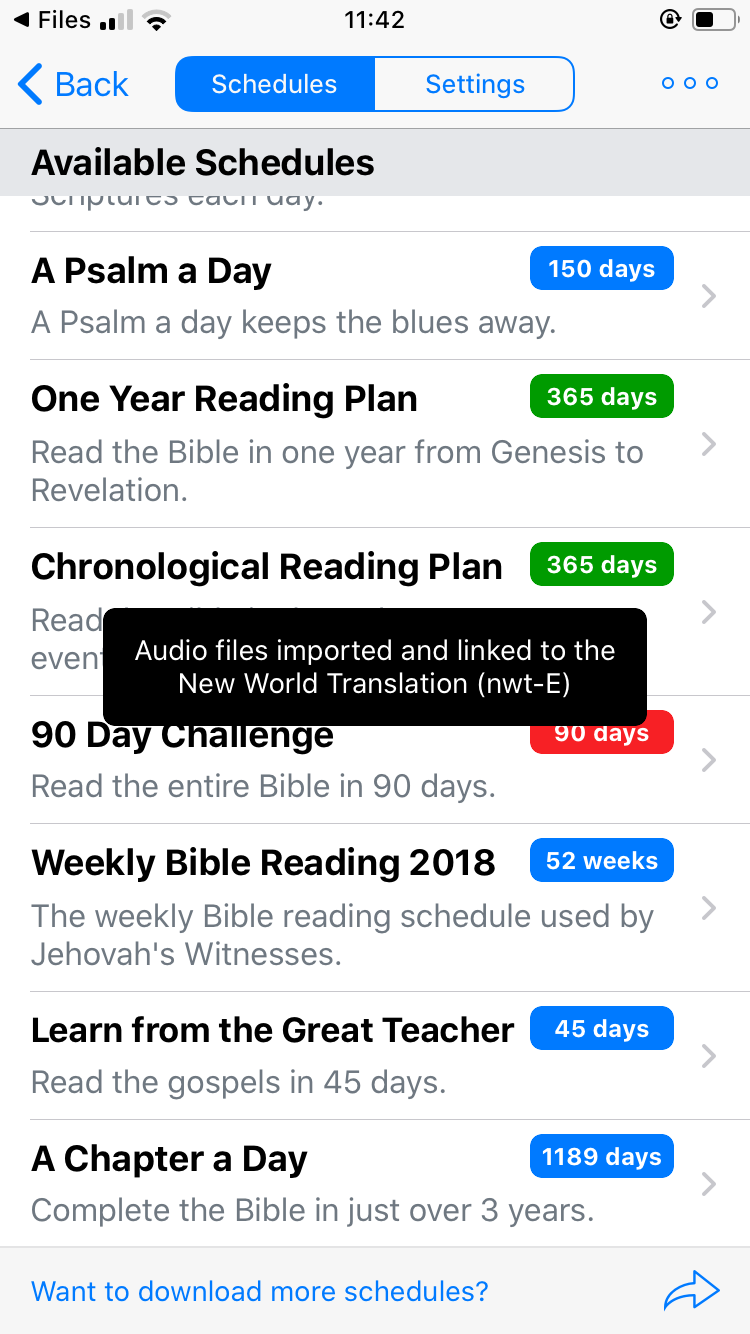The height and width of the screenshot is (1334, 750).
Task: Go back to the previous screen
Action: click(x=74, y=84)
